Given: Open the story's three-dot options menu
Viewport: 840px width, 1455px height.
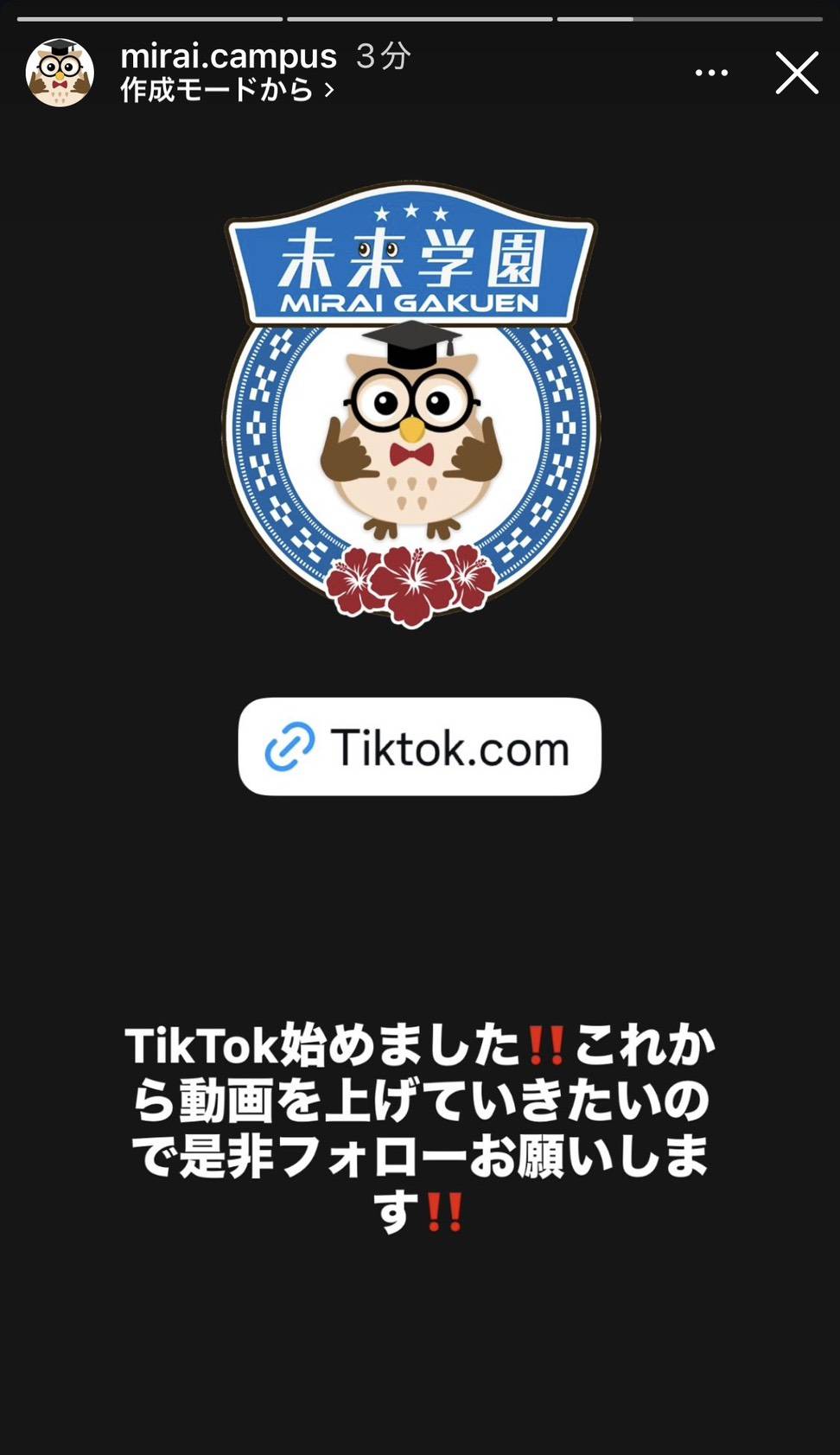Looking at the screenshot, I should (x=711, y=73).
